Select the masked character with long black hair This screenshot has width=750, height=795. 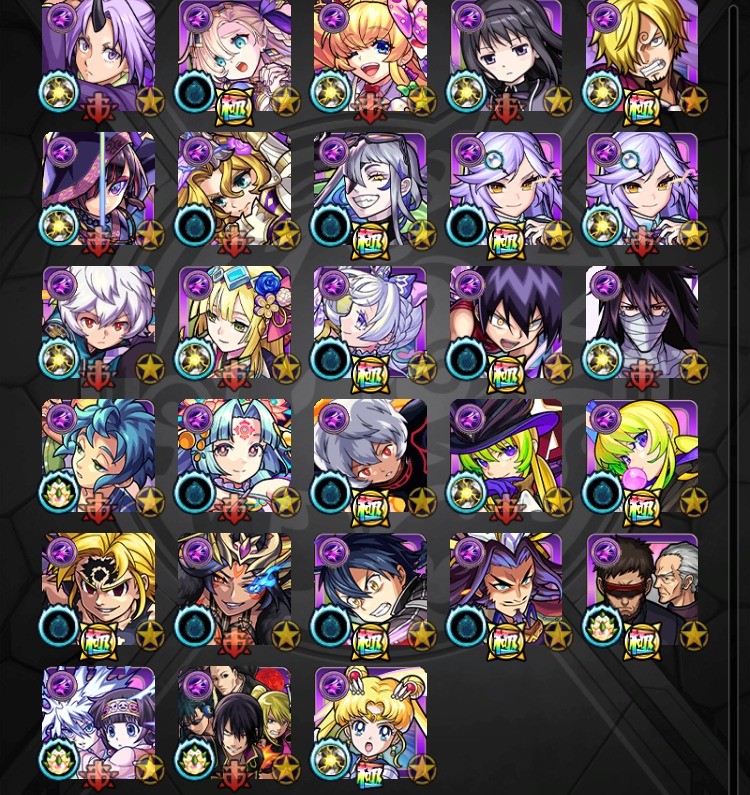(642, 322)
